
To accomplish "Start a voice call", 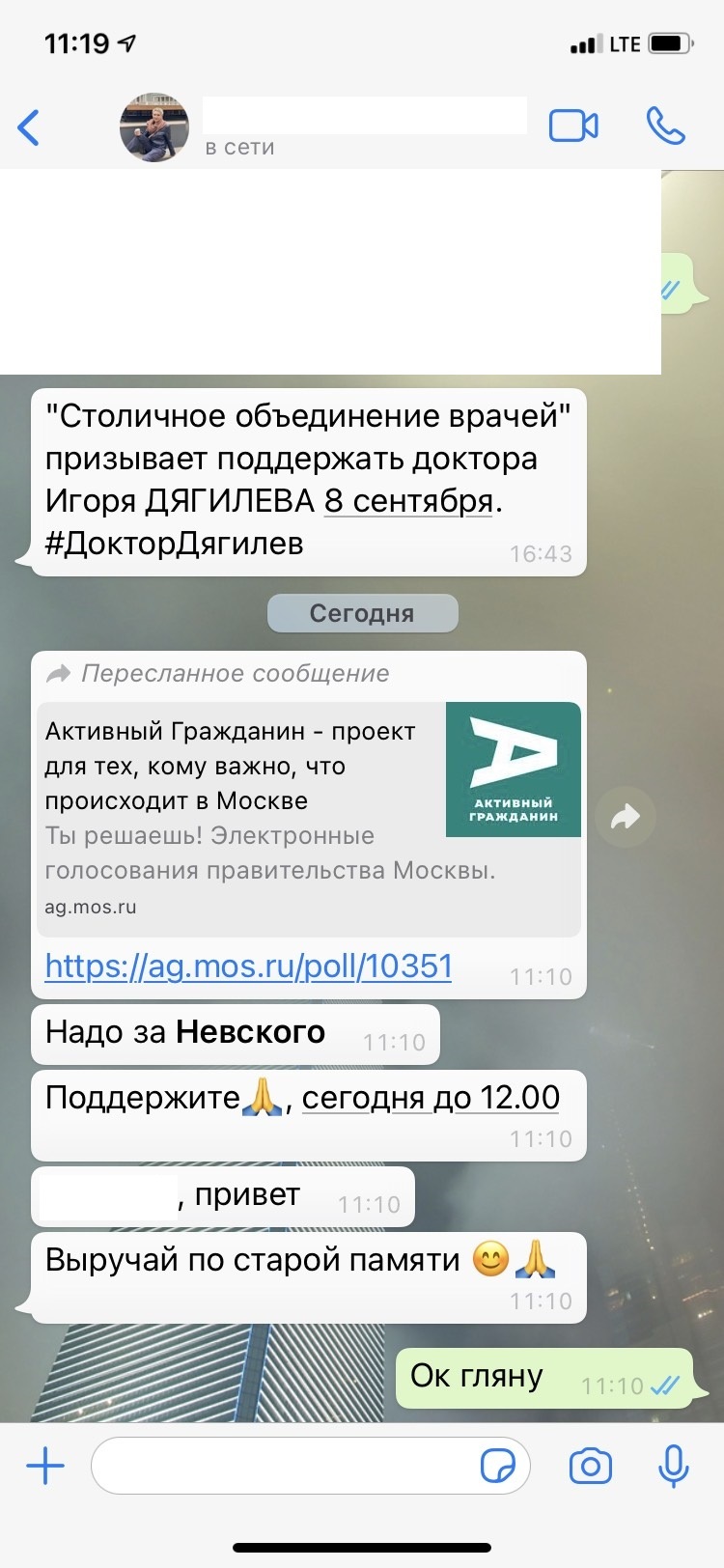I will tap(665, 126).
